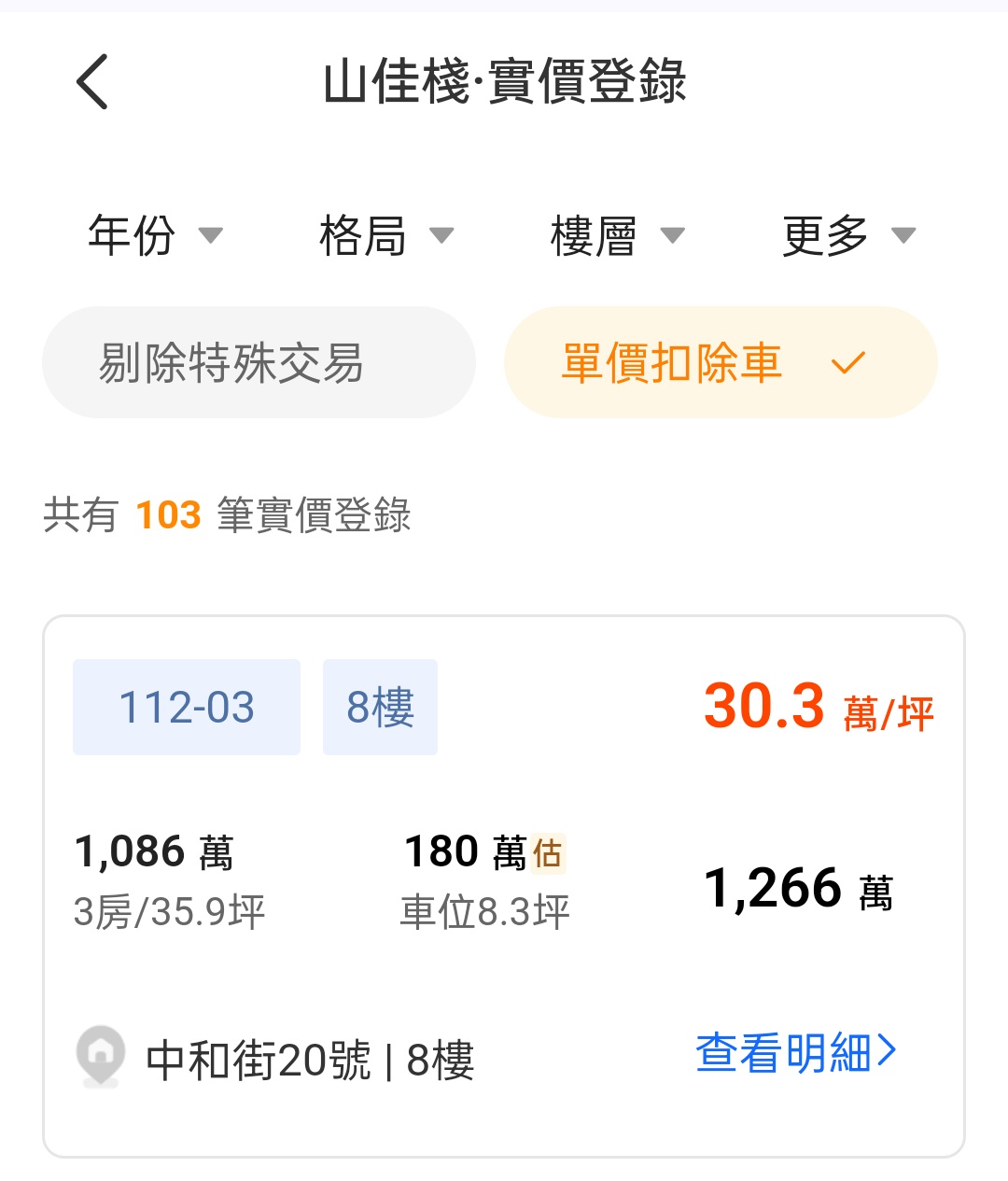Go back from 山佳棧 實價登錄 page

tap(92, 82)
